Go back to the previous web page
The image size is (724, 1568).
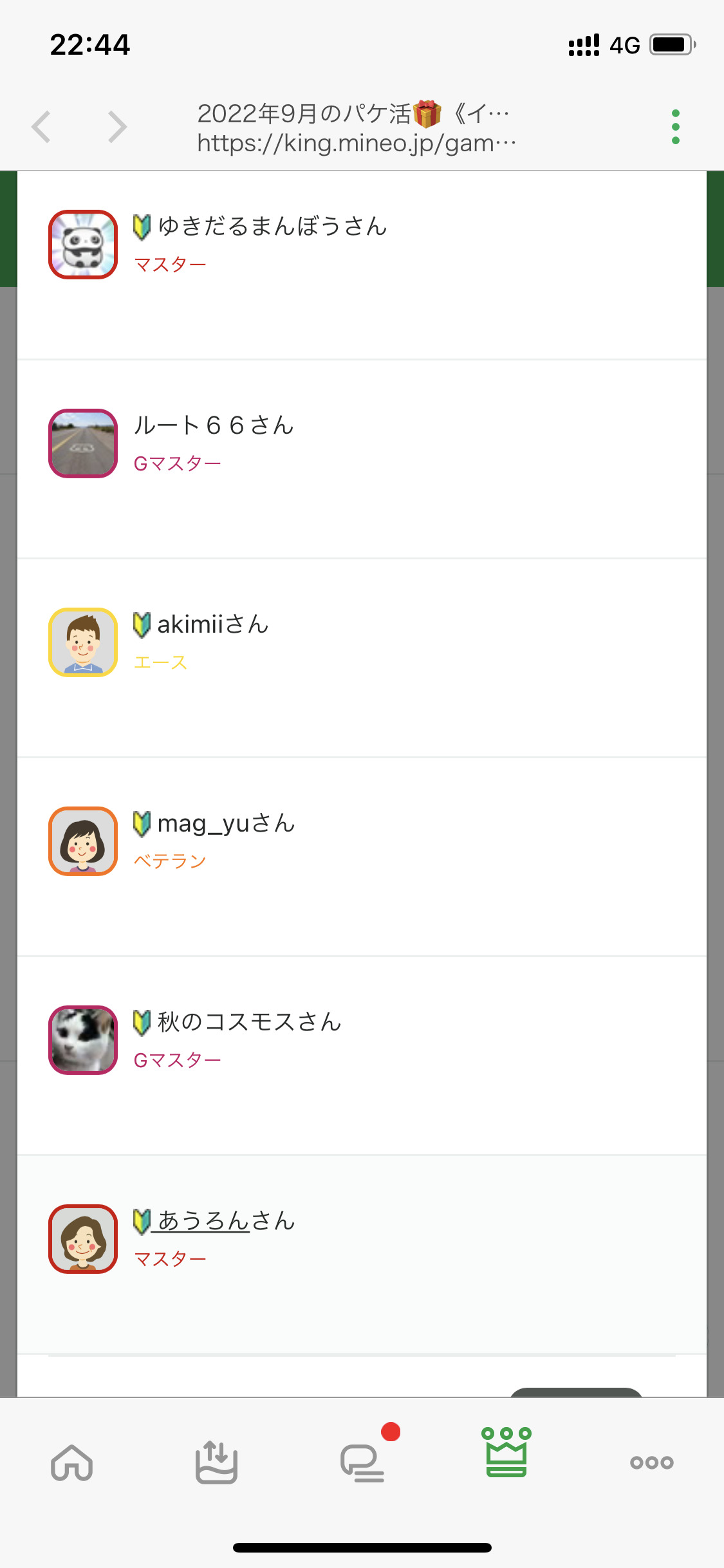(x=42, y=126)
